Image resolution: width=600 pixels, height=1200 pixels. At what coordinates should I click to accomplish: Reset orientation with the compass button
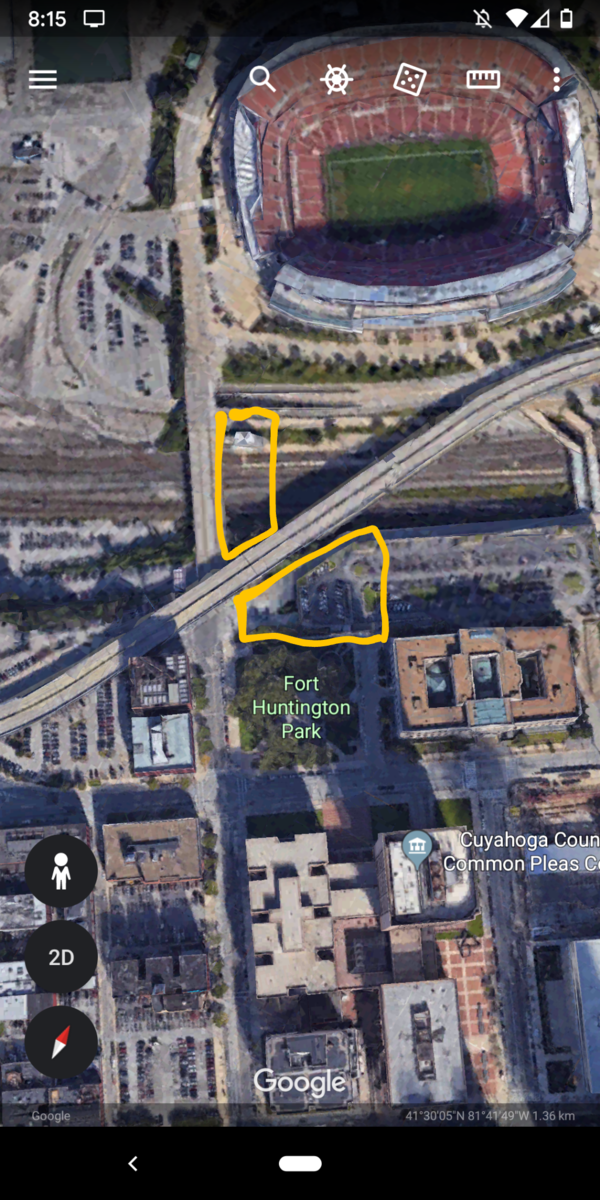tap(61, 1043)
